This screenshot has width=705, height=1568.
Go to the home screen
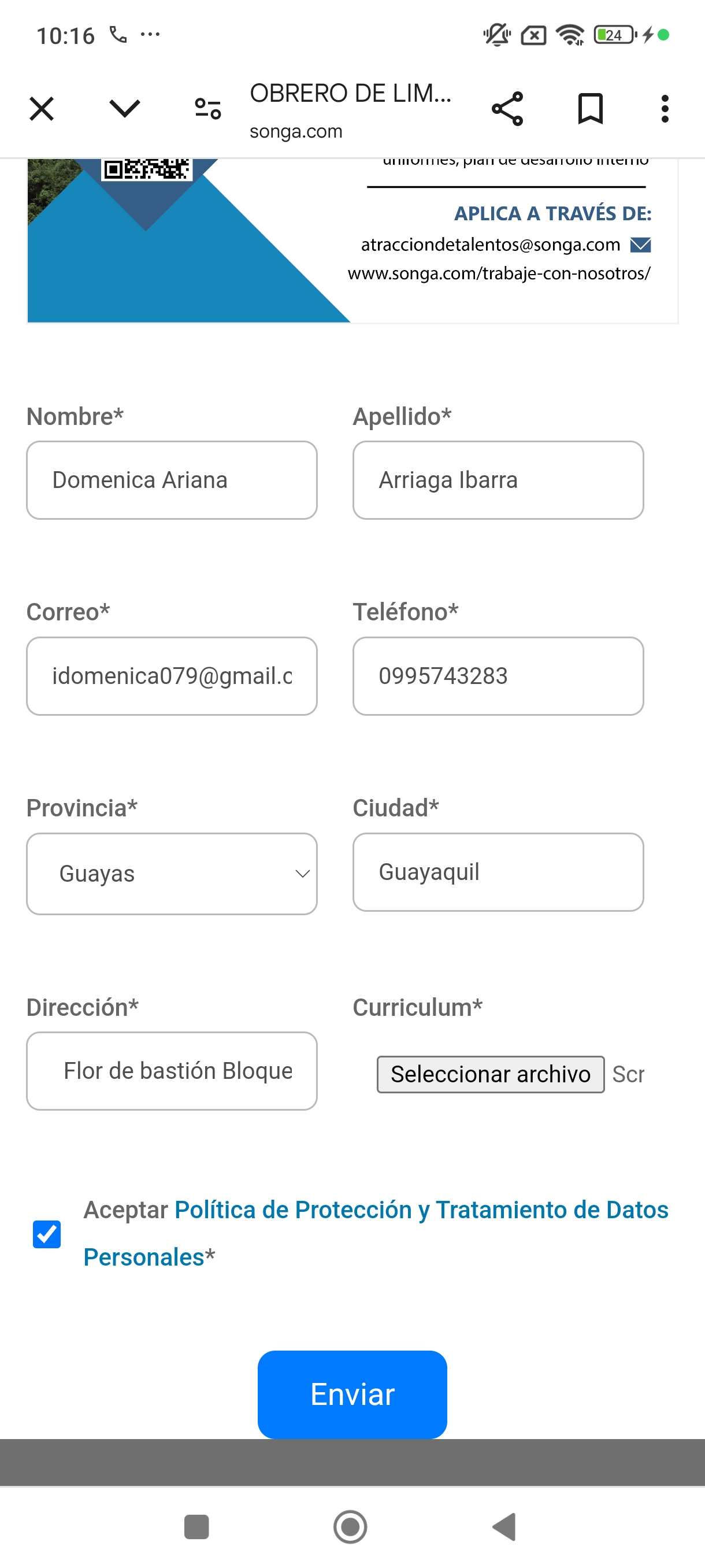tap(350, 1527)
